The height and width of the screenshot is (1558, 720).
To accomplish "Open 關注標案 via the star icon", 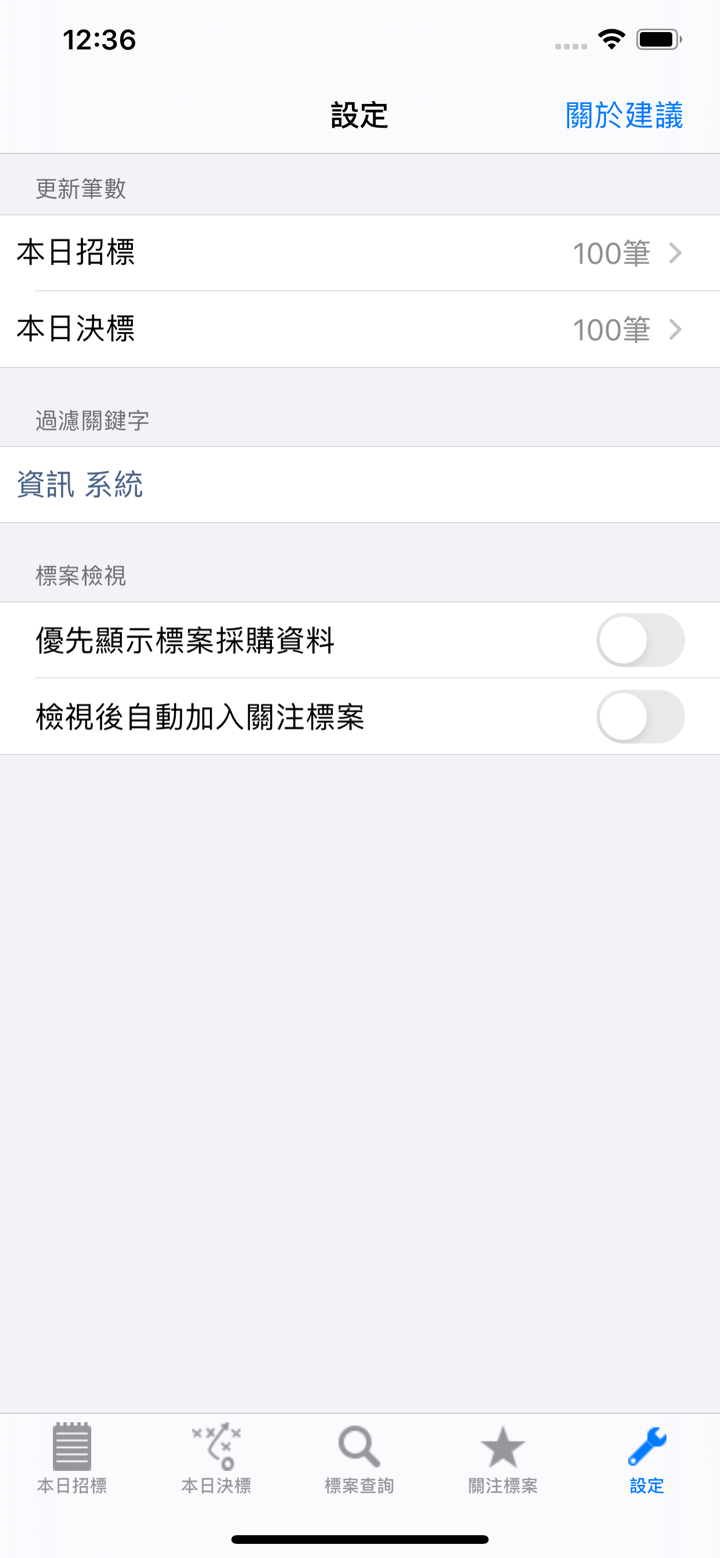I will [x=502, y=1447].
